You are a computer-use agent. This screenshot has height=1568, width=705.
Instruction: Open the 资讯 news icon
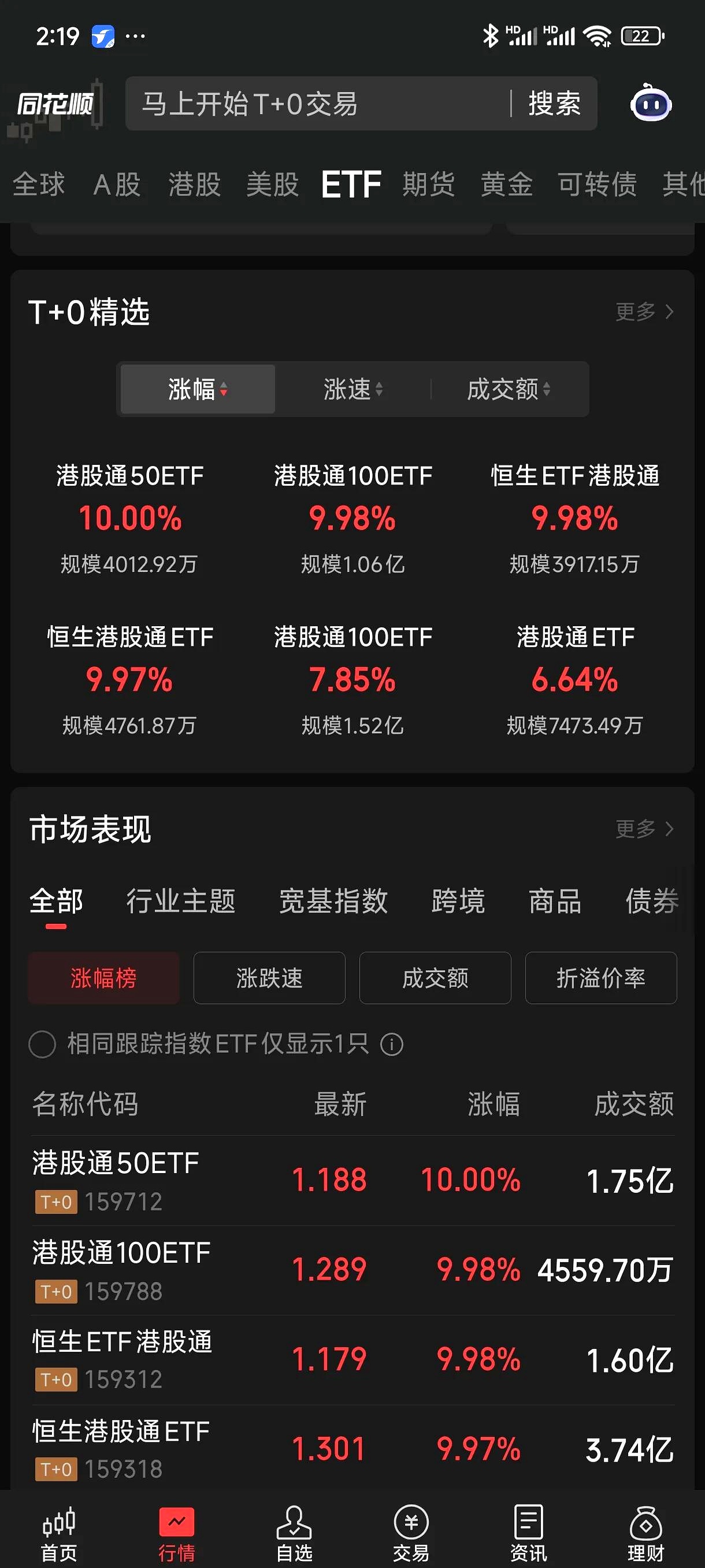pos(529,1528)
